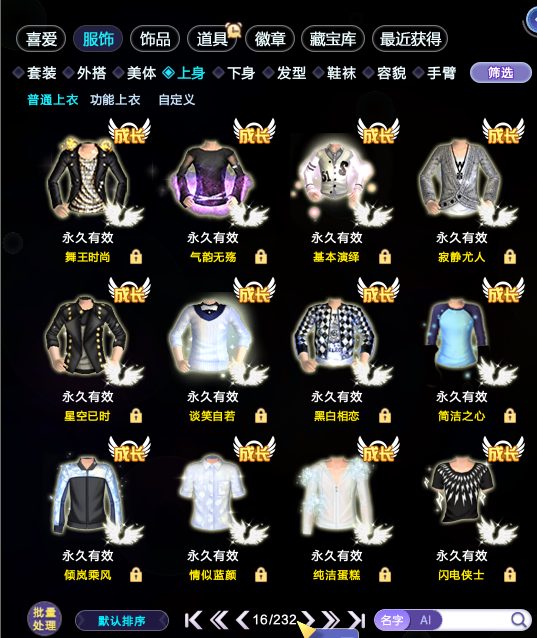Tap the 筛选 filter button

tap(501, 73)
